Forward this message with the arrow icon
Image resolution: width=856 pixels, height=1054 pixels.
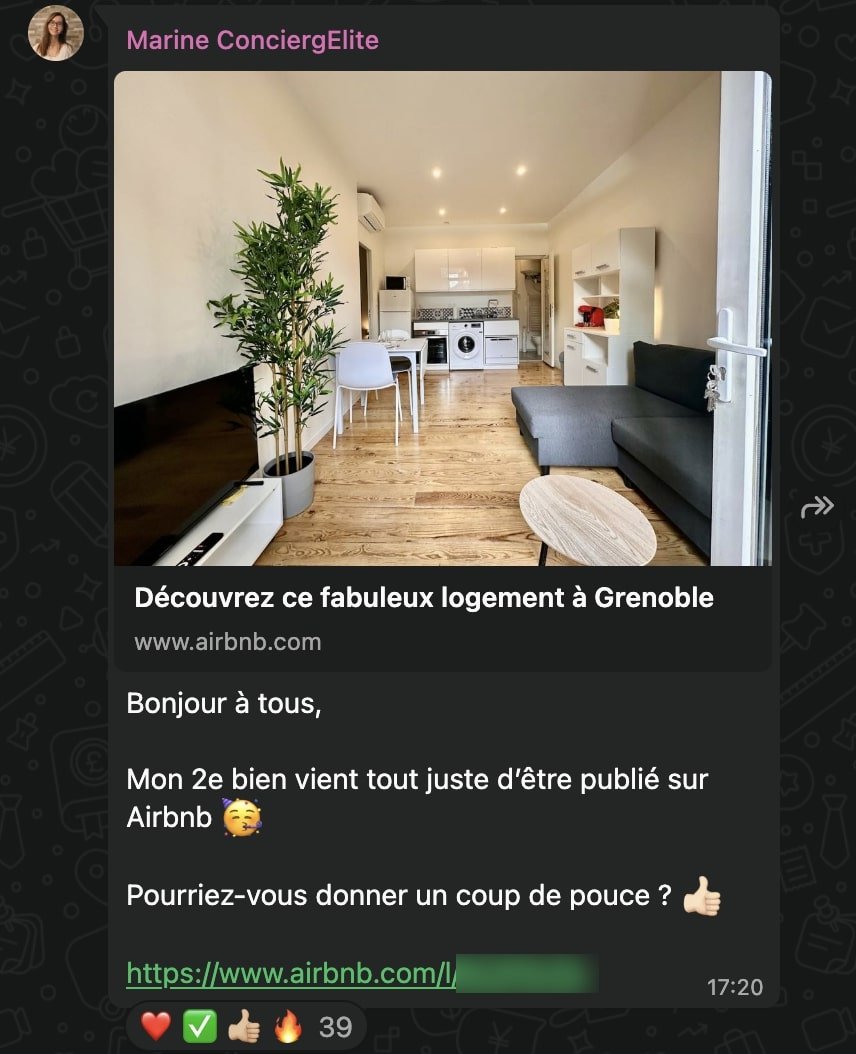click(x=817, y=508)
